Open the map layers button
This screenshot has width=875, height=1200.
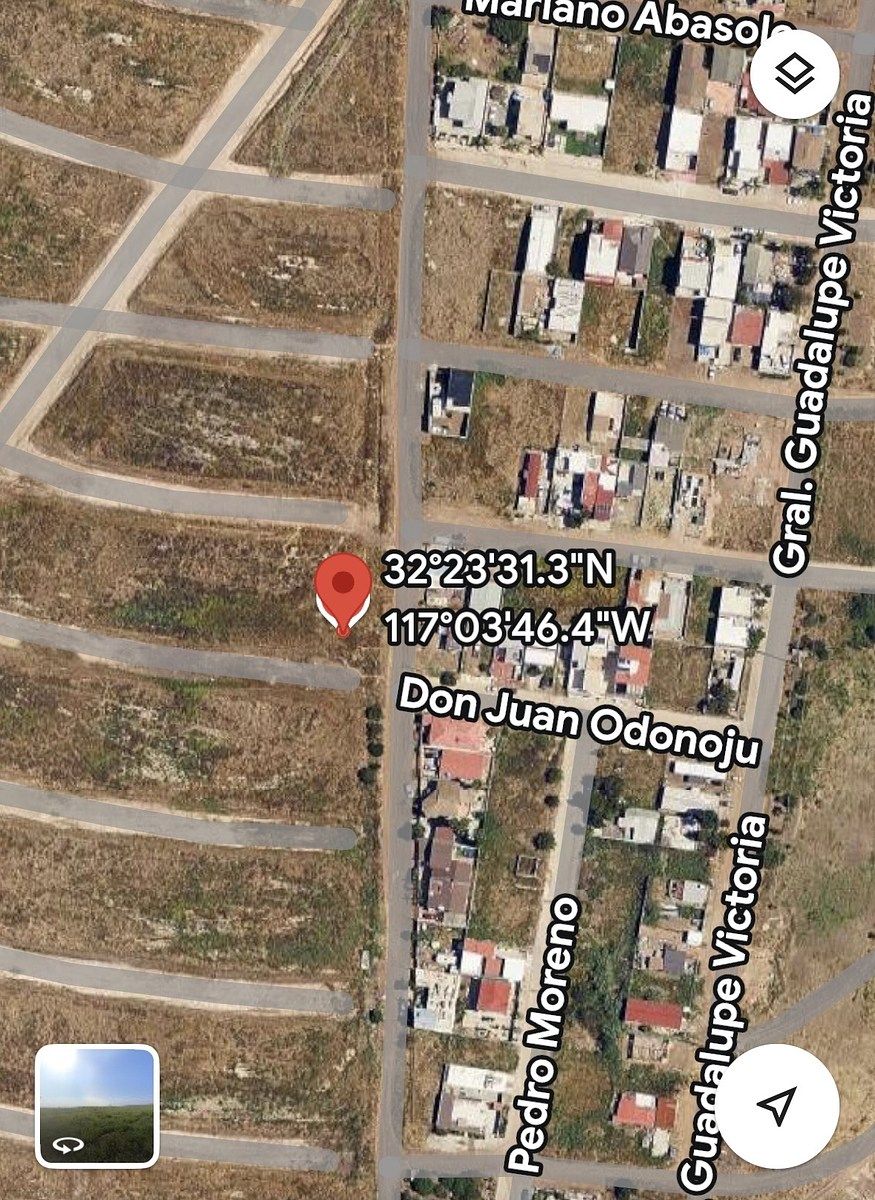pos(795,72)
